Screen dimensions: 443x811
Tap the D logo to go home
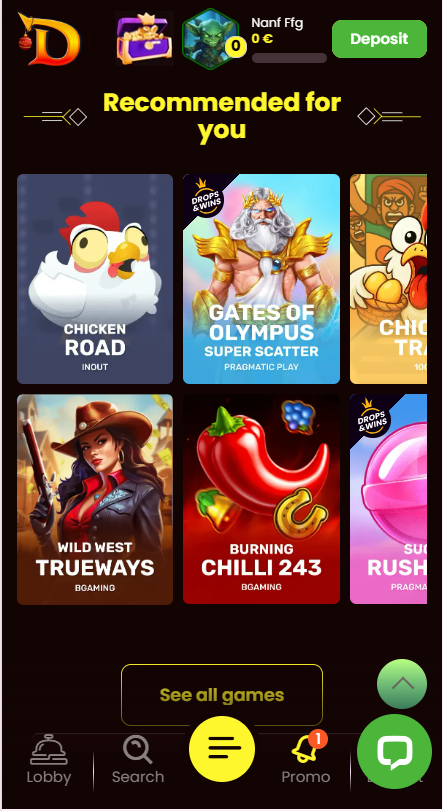[x=49, y=39]
